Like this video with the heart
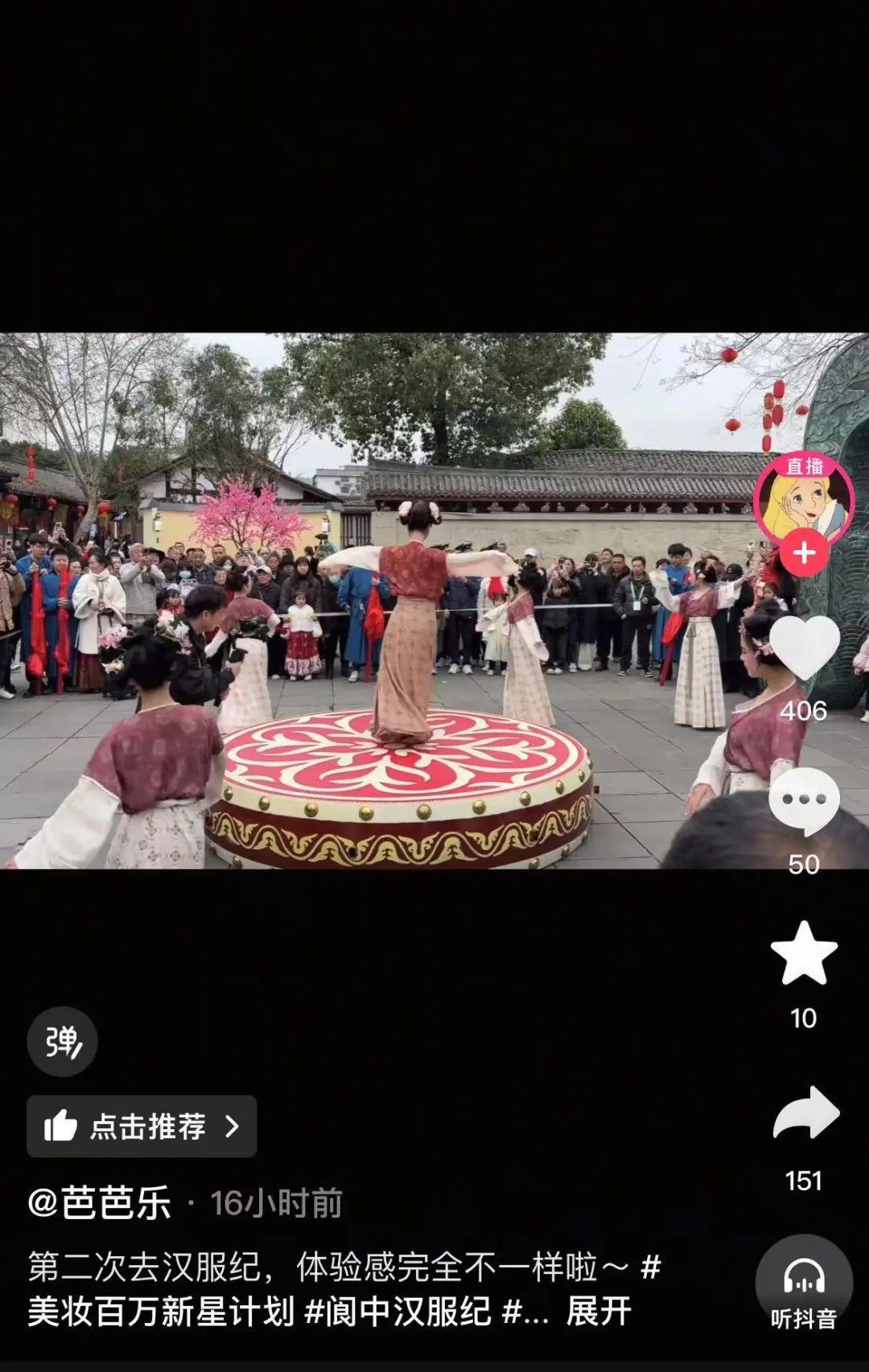This screenshot has width=869, height=1372. point(804,648)
